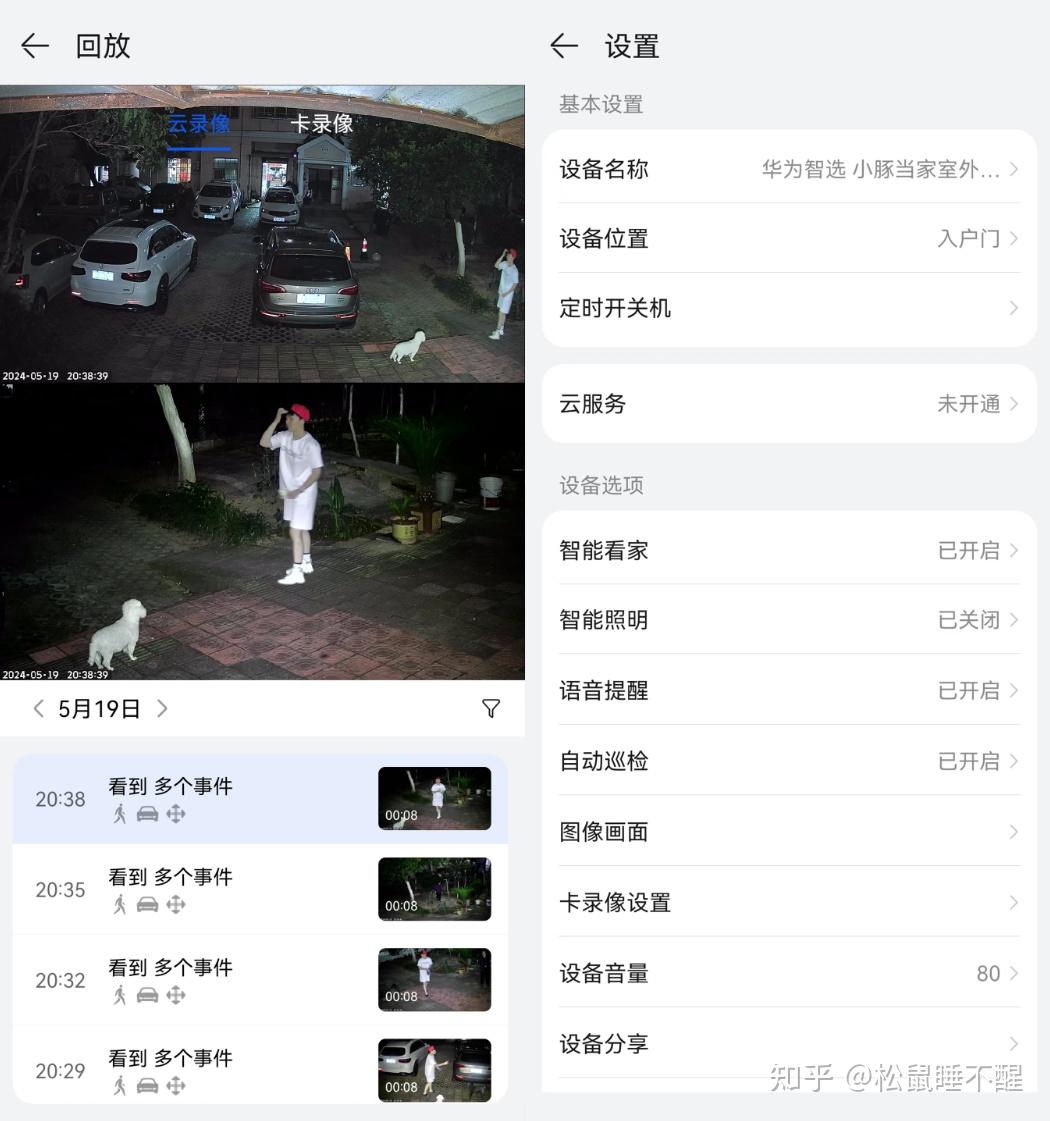Open the event filter funnel icon
The width and height of the screenshot is (1050, 1121).
click(x=490, y=709)
